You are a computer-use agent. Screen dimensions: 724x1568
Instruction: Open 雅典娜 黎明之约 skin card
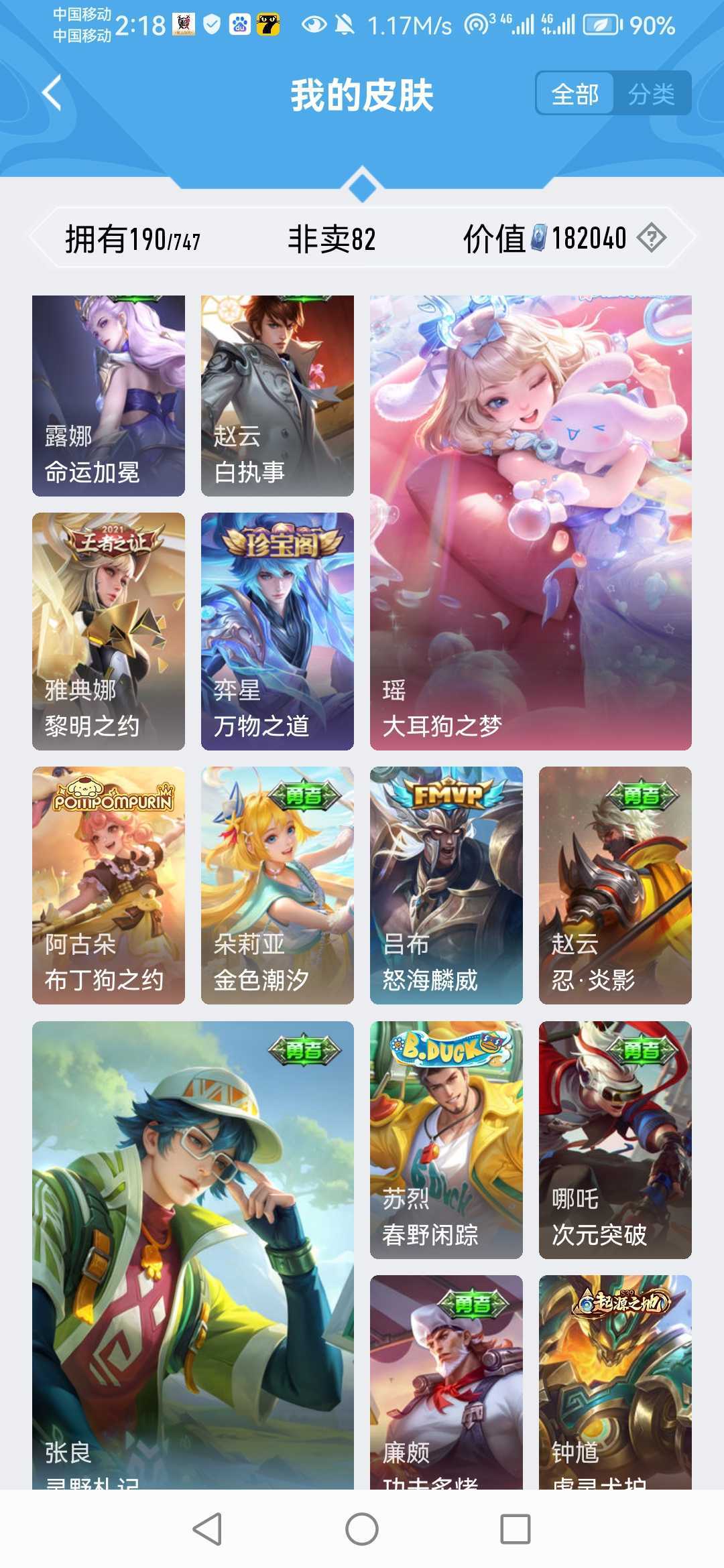[x=109, y=631]
